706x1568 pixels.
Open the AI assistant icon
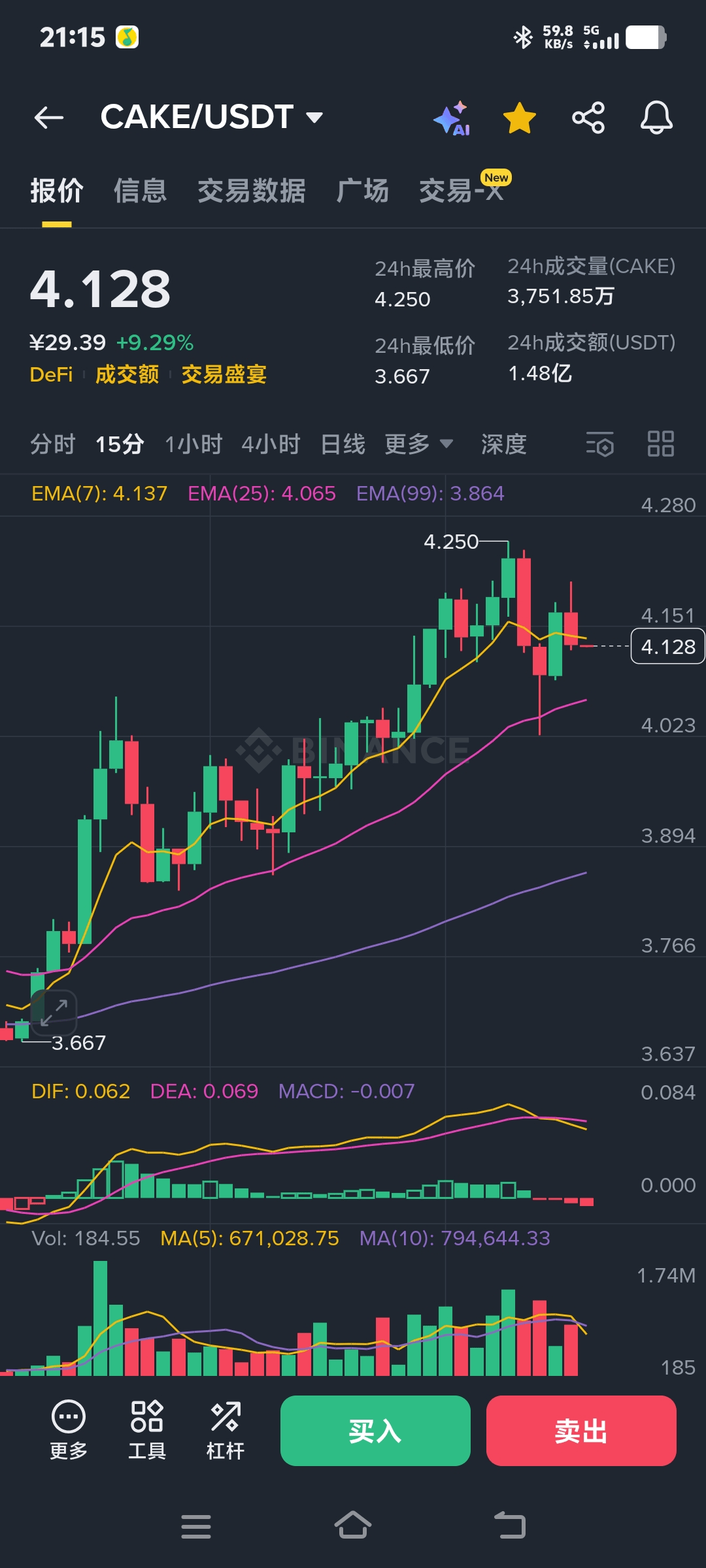click(452, 118)
